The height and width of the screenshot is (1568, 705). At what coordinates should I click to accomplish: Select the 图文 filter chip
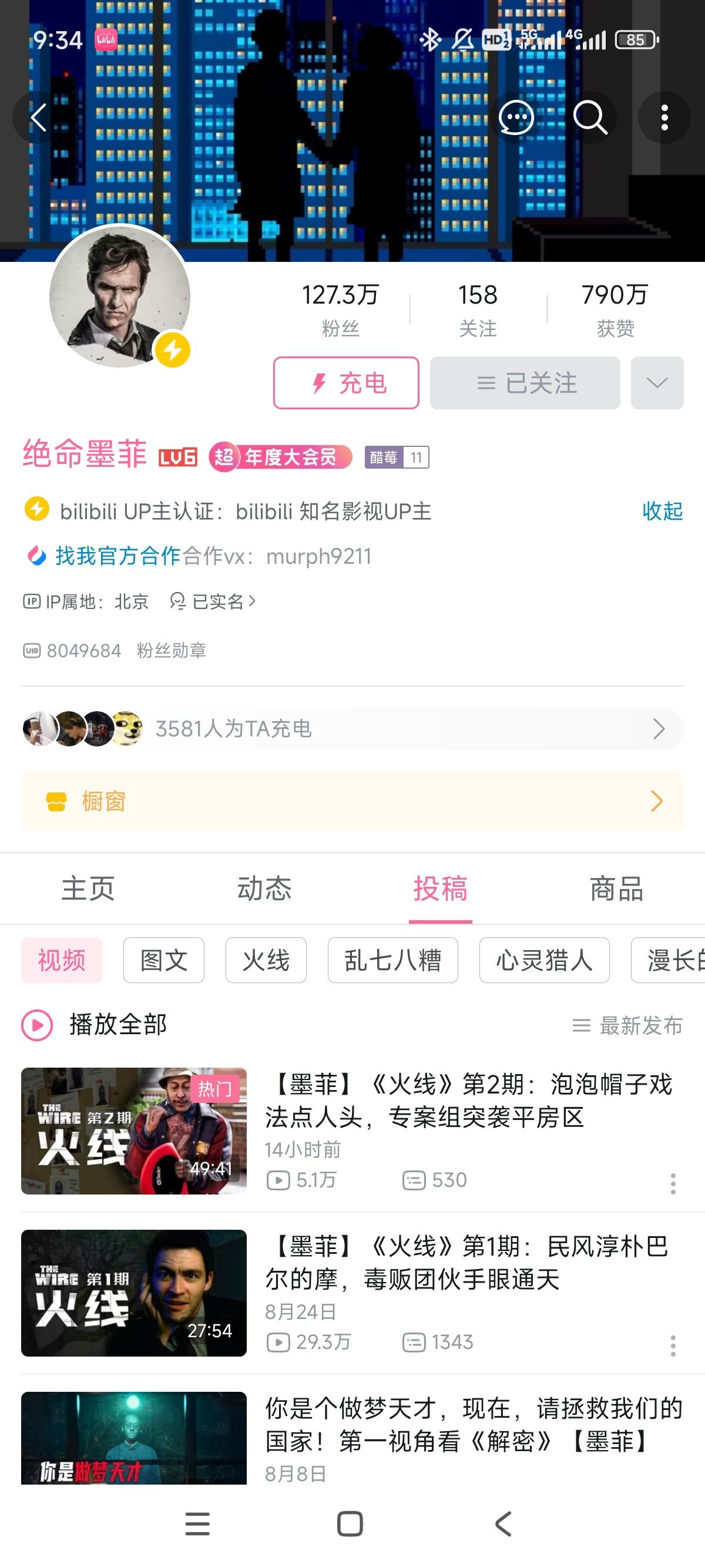coord(164,960)
